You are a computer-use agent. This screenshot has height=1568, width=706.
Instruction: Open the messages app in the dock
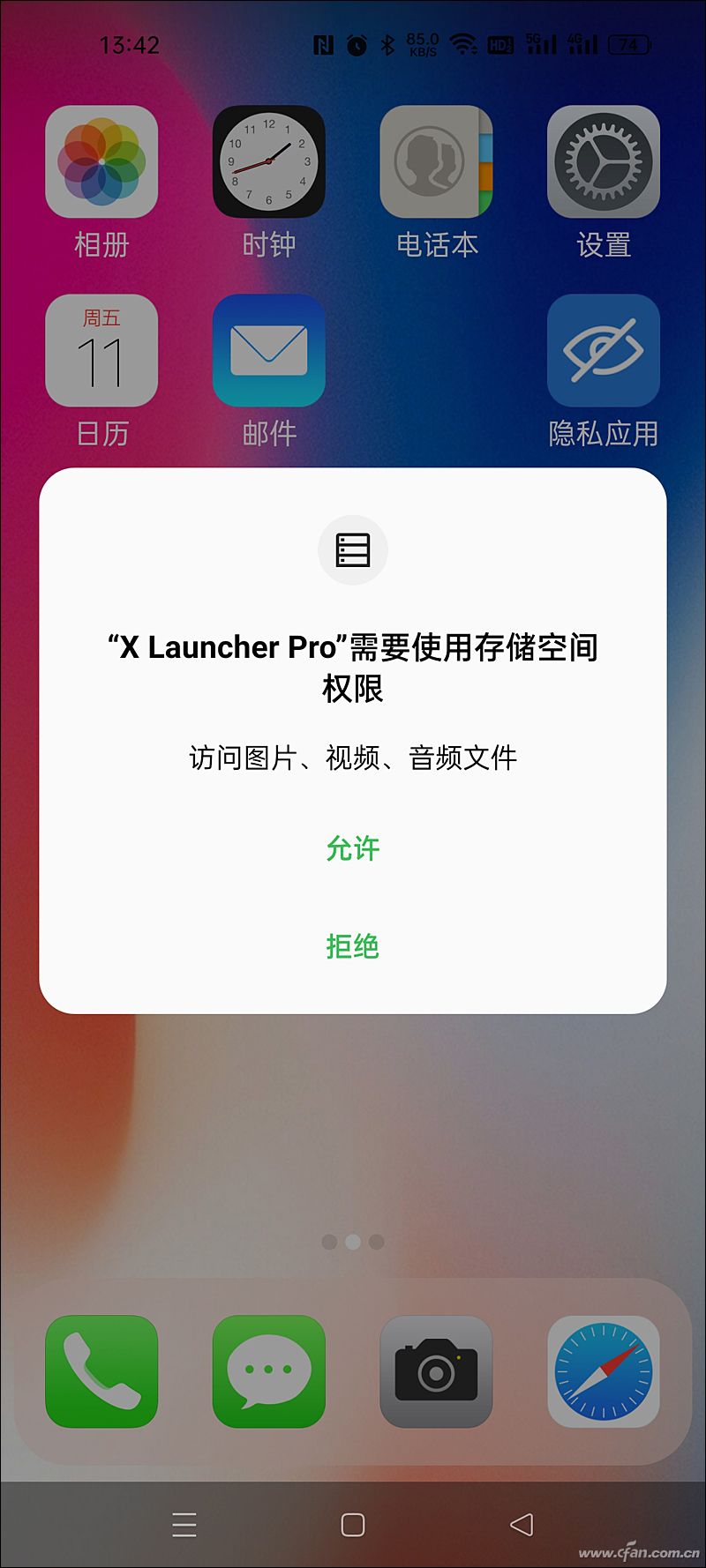[269, 1371]
